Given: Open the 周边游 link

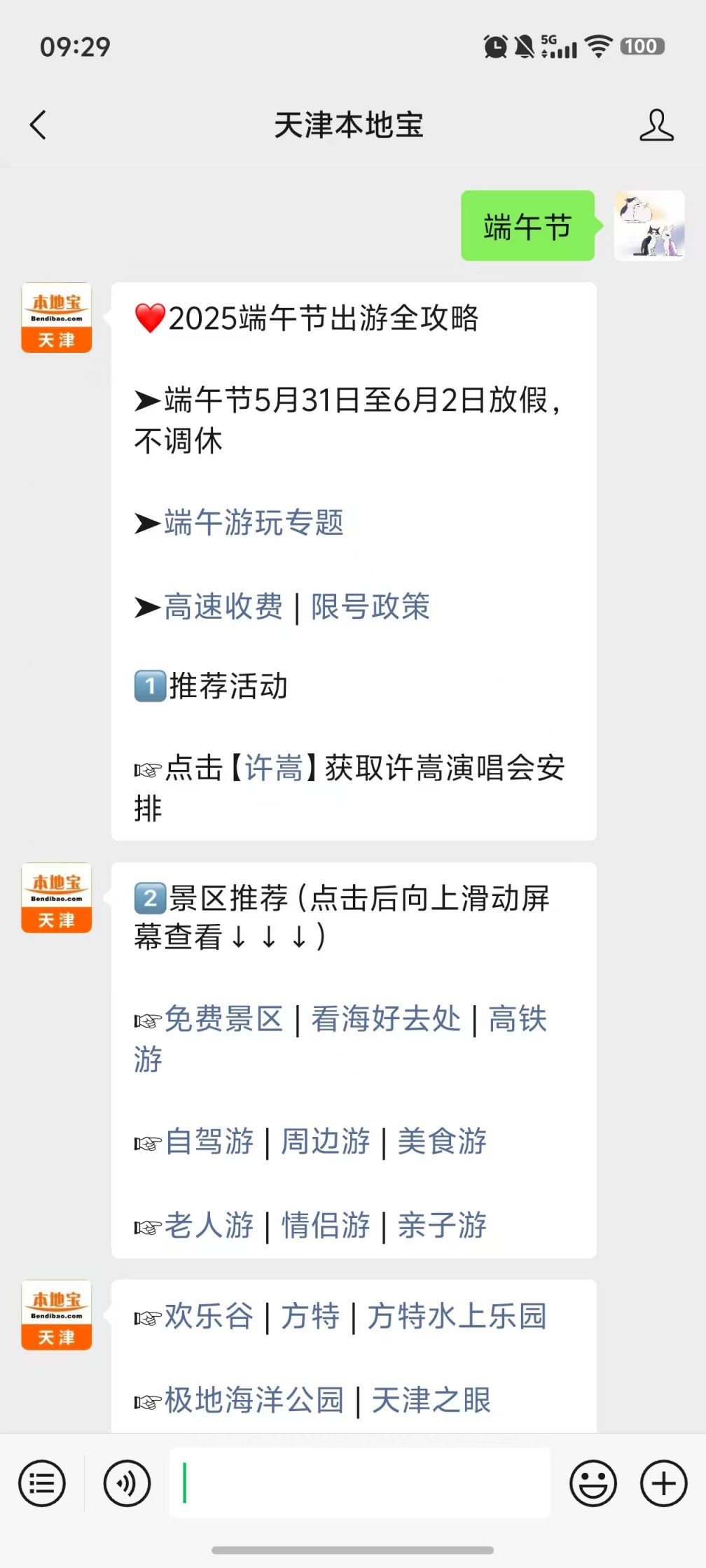Looking at the screenshot, I should coord(326,1141).
